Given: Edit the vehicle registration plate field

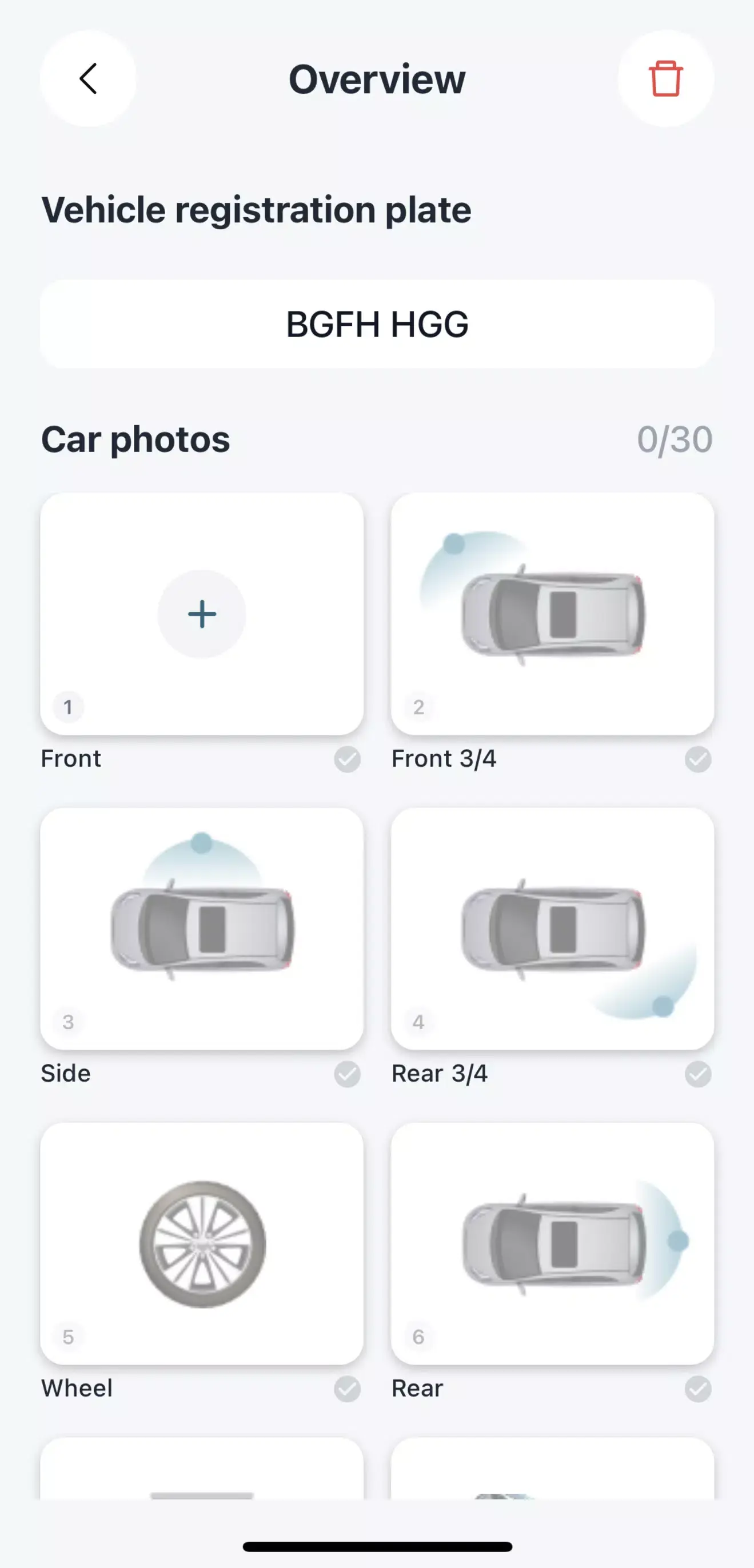Looking at the screenshot, I should [x=377, y=324].
